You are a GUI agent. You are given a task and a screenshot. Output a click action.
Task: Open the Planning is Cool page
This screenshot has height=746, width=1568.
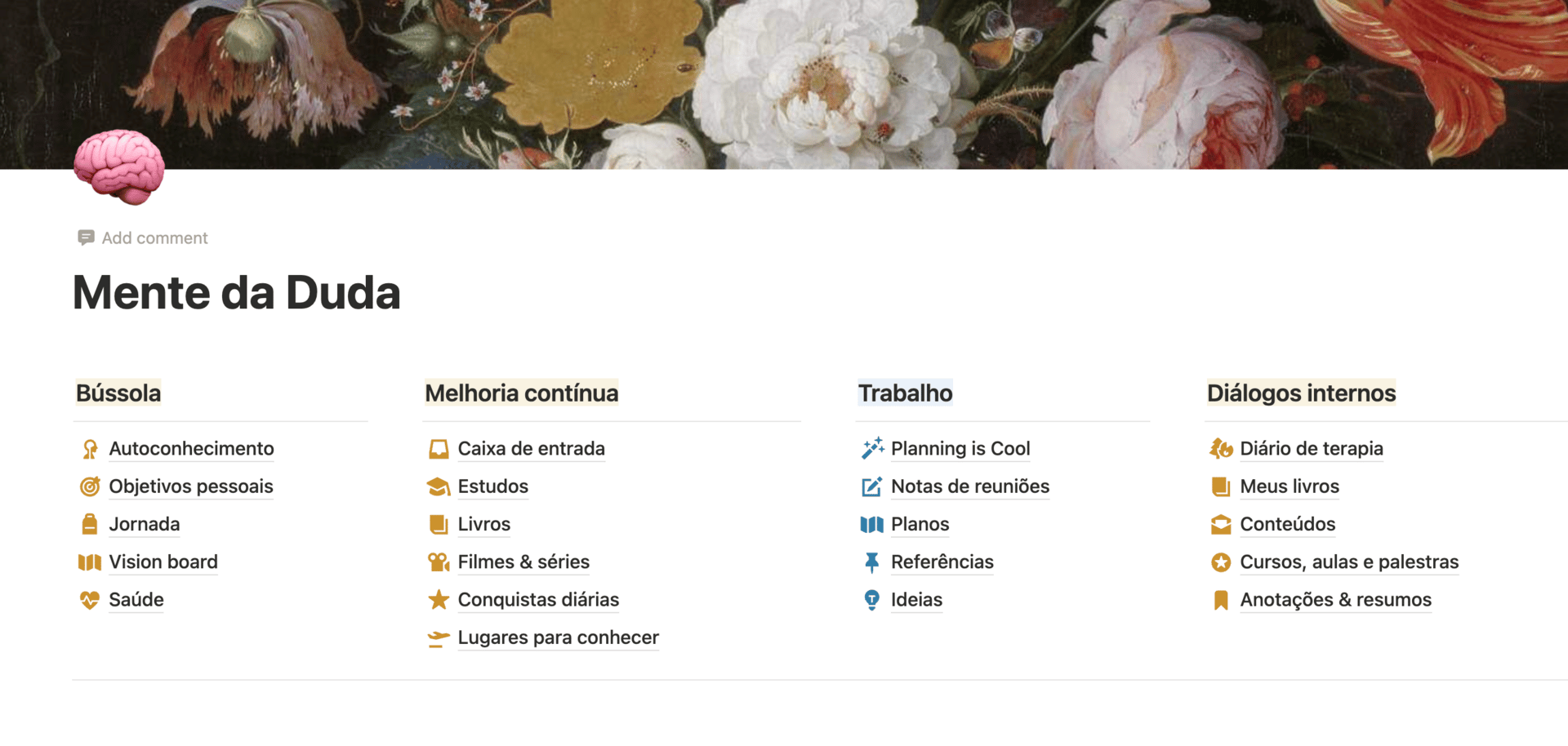(x=960, y=449)
